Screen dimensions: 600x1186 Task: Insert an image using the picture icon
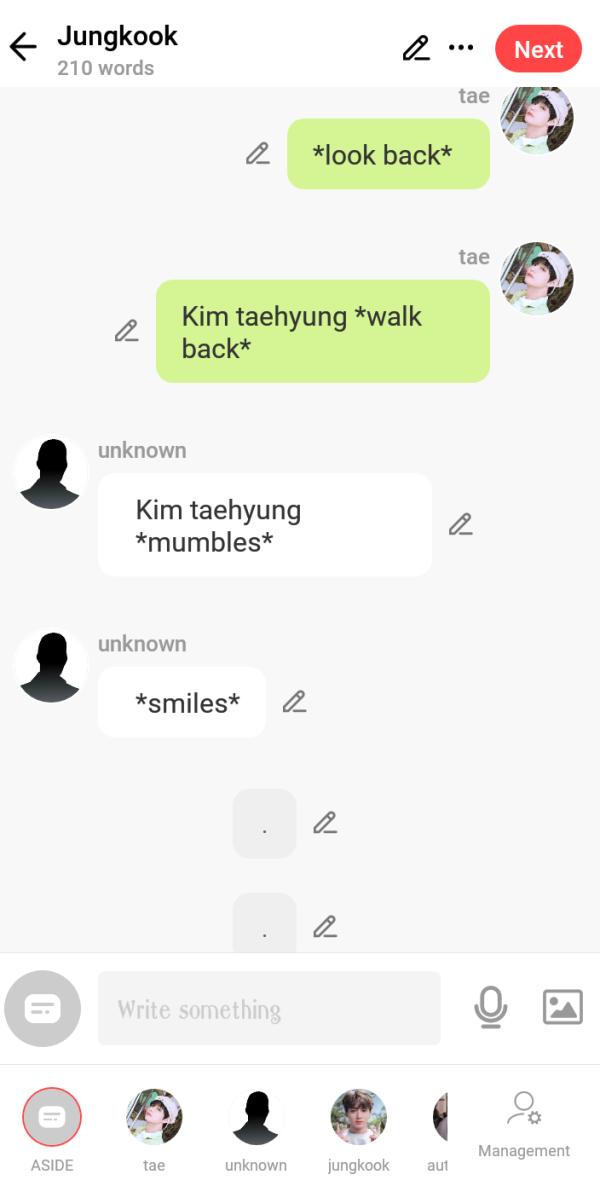click(x=562, y=1007)
